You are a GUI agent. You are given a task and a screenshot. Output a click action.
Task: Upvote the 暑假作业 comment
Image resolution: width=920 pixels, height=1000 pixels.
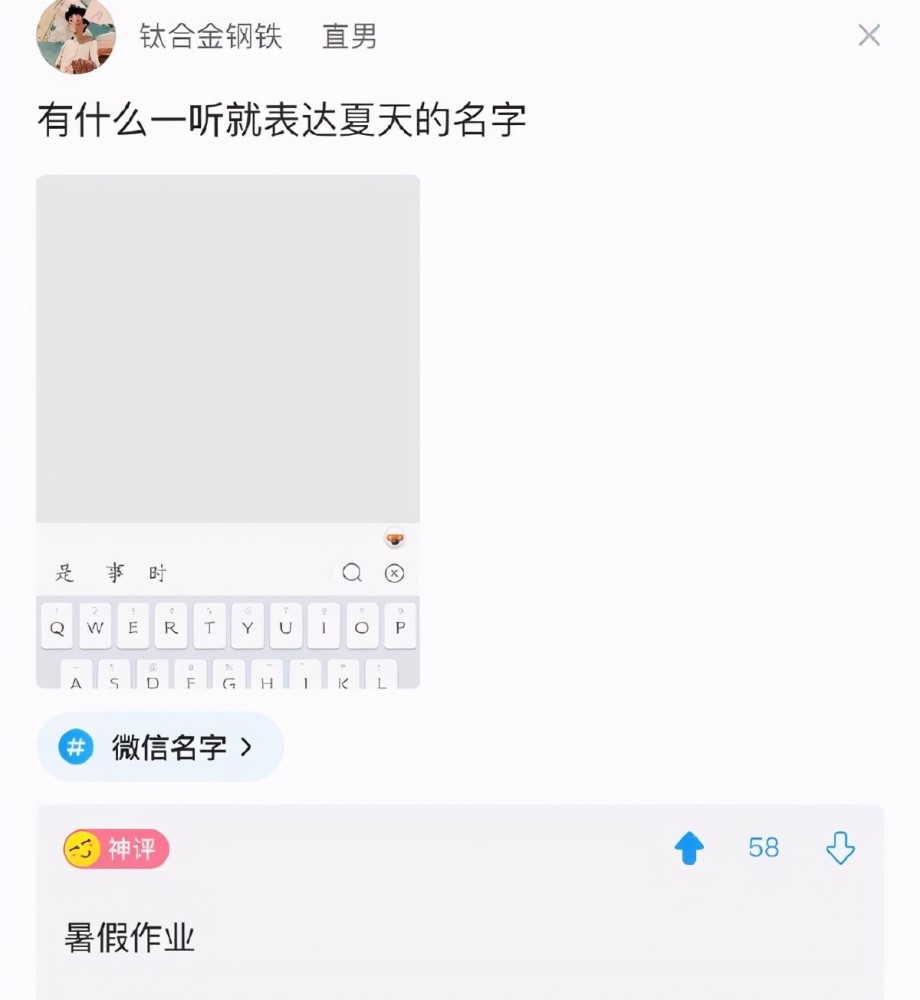click(x=689, y=848)
